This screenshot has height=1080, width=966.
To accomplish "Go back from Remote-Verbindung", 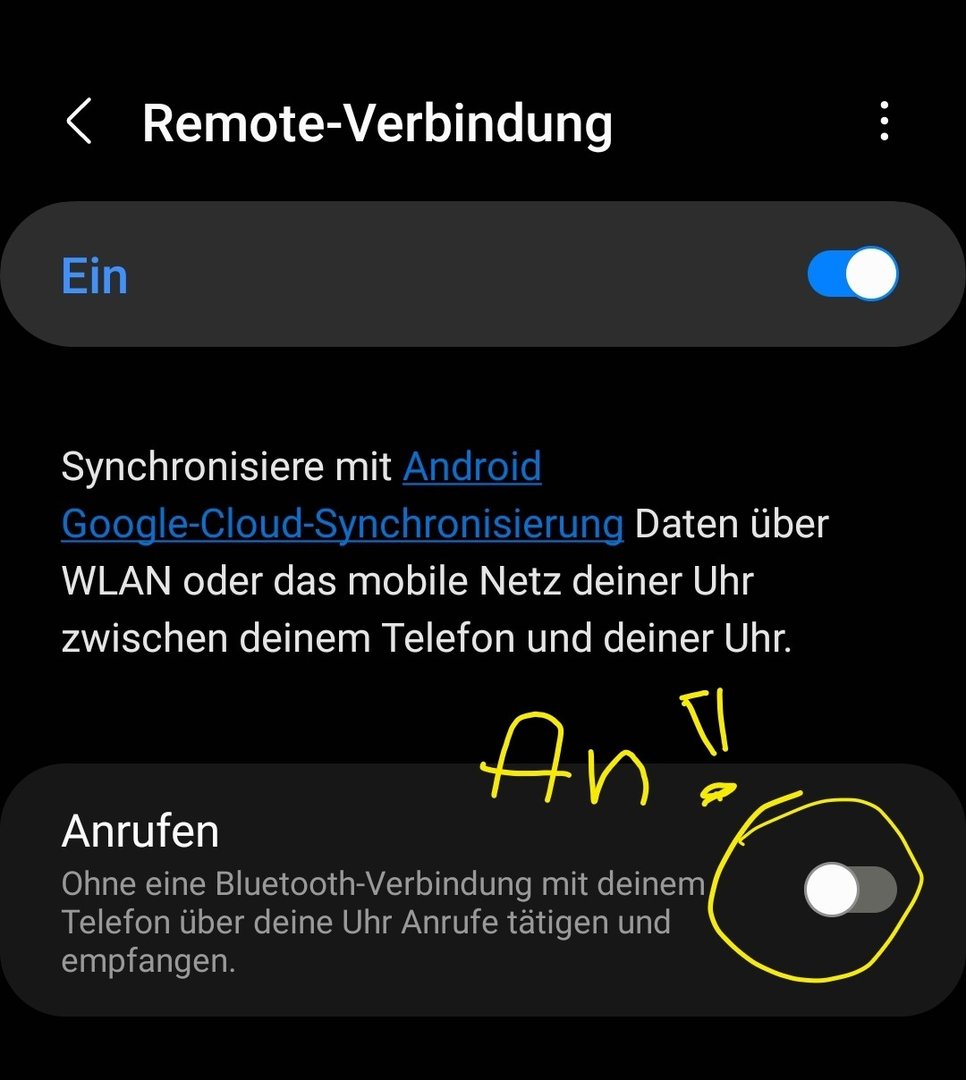I will [x=79, y=122].
